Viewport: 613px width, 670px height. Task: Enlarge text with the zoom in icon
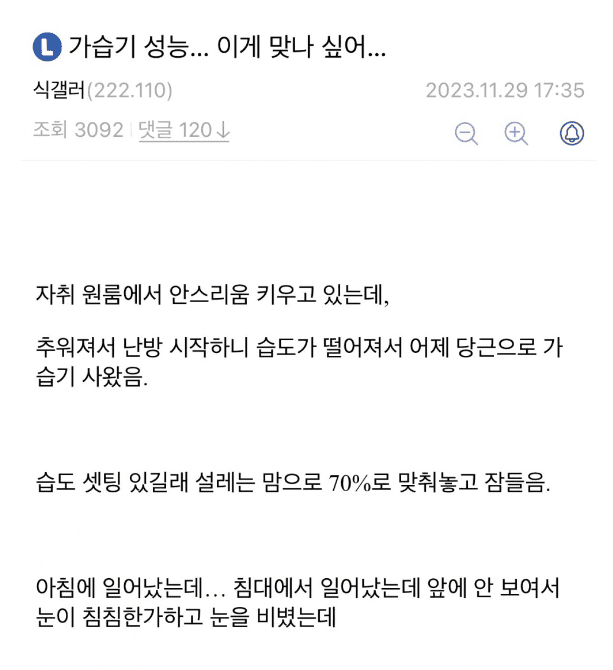(516, 134)
